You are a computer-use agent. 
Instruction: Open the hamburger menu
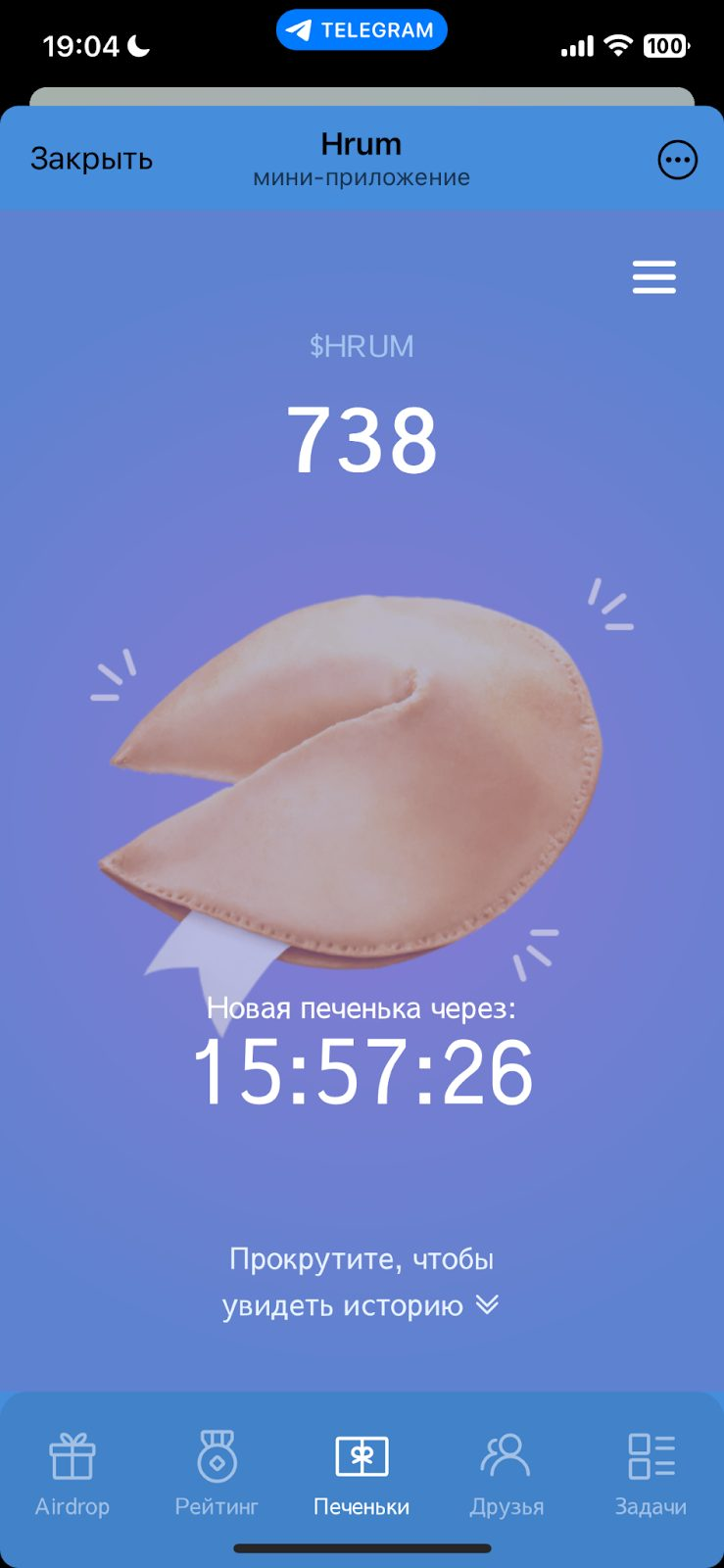click(x=653, y=277)
